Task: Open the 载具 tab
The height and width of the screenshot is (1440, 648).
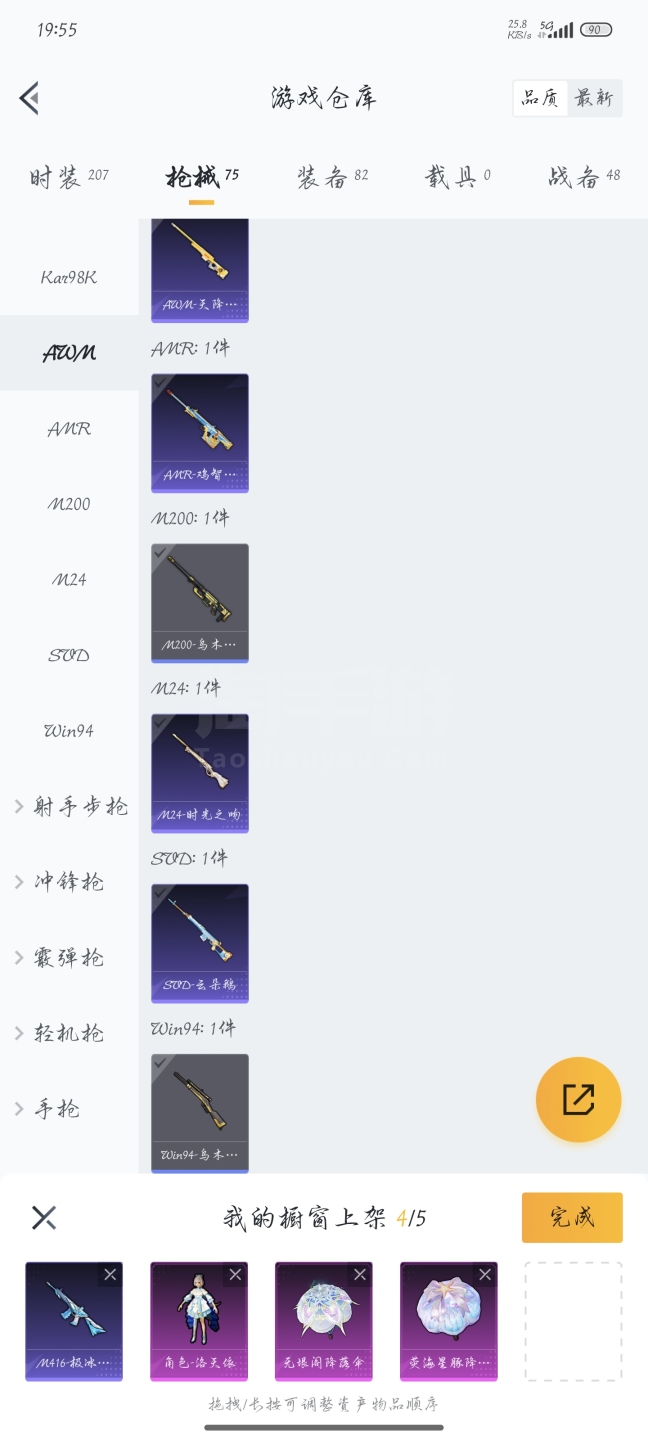Action: click(457, 178)
